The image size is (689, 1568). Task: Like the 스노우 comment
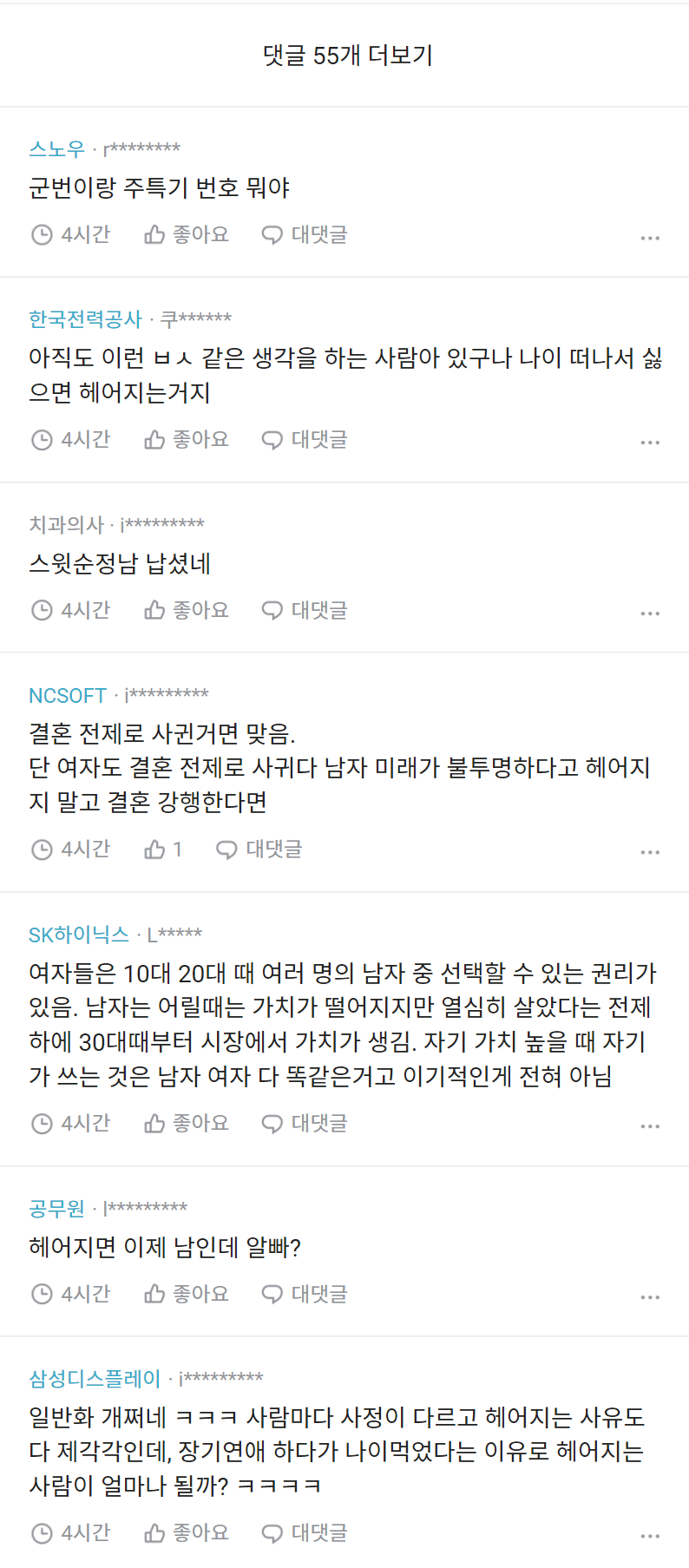click(x=187, y=234)
